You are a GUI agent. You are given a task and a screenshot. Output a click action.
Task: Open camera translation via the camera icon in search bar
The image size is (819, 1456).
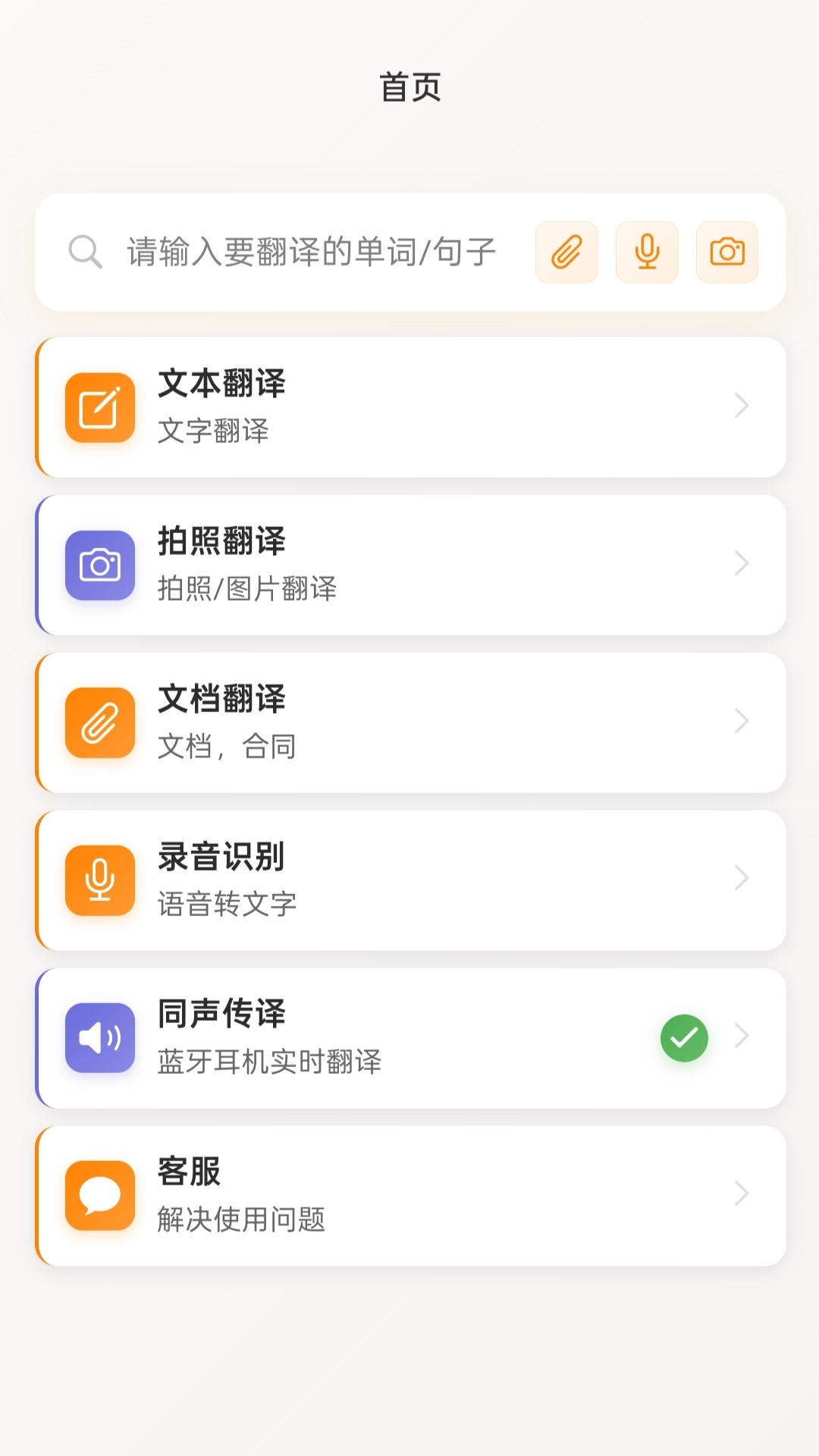coord(726,253)
